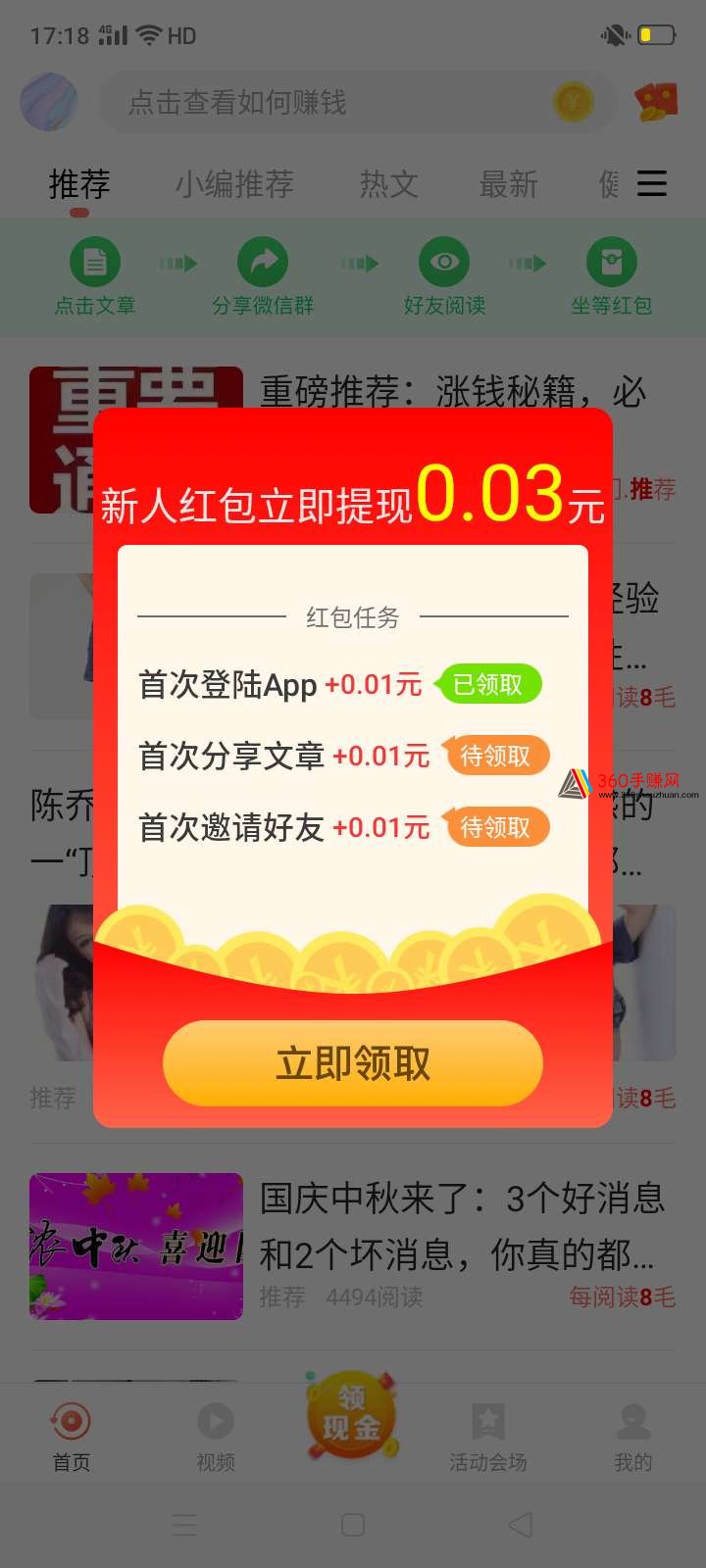Open the profile avatar
Image resolution: width=706 pixels, height=1568 pixels.
[49, 102]
